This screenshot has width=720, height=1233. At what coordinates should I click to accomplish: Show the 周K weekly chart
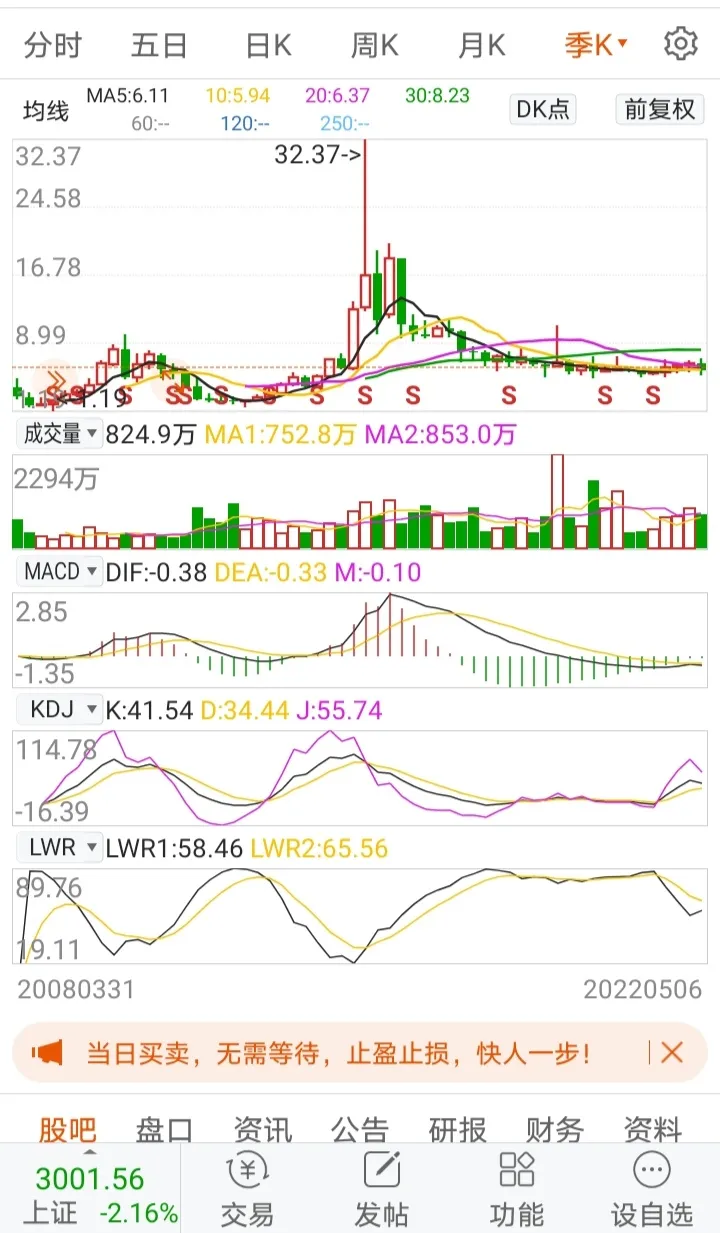375,45
